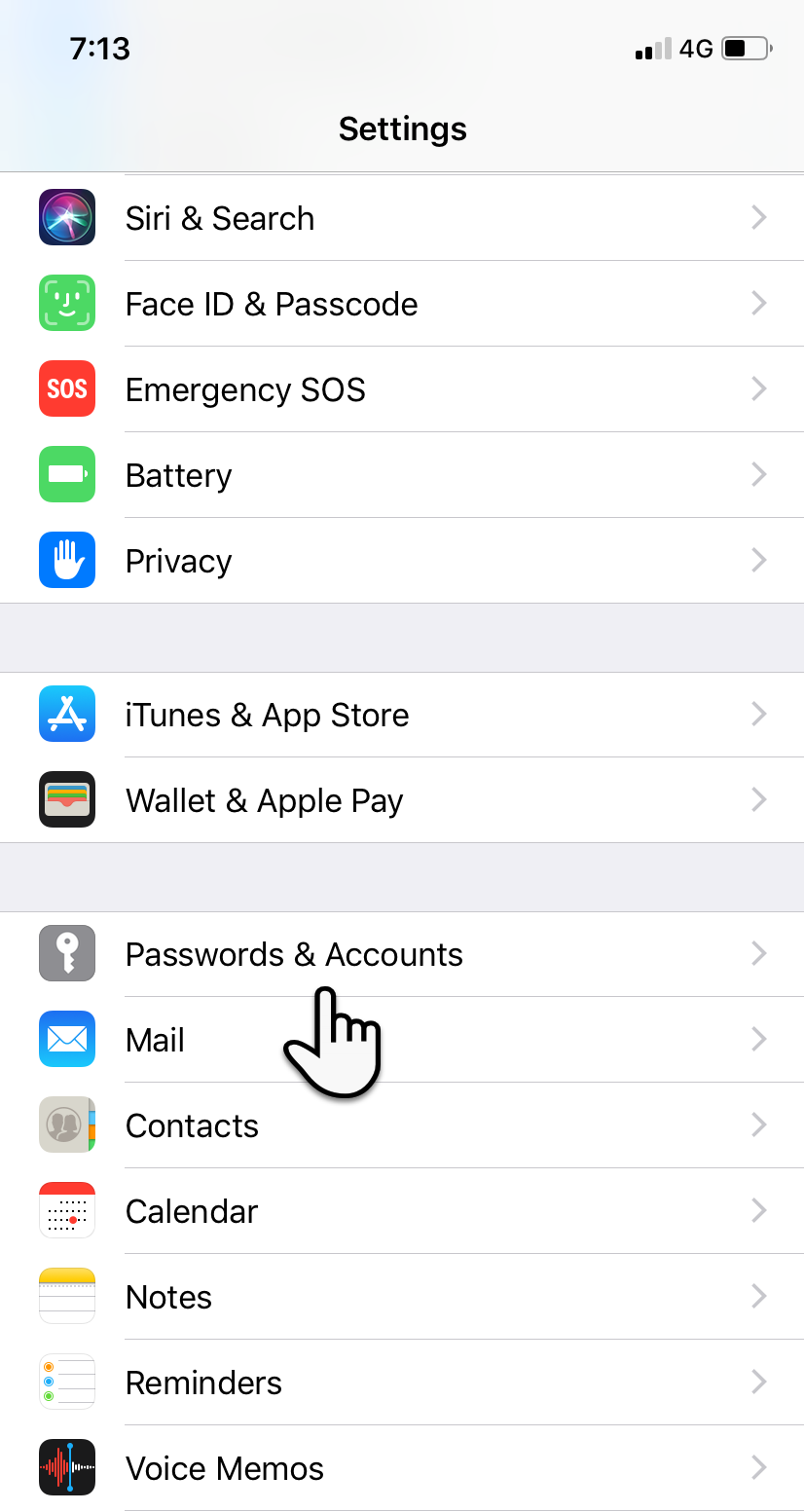Tap the Wallet & Apple Pay icon
The width and height of the screenshot is (804, 1512).
pyautogui.click(x=66, y=799)
